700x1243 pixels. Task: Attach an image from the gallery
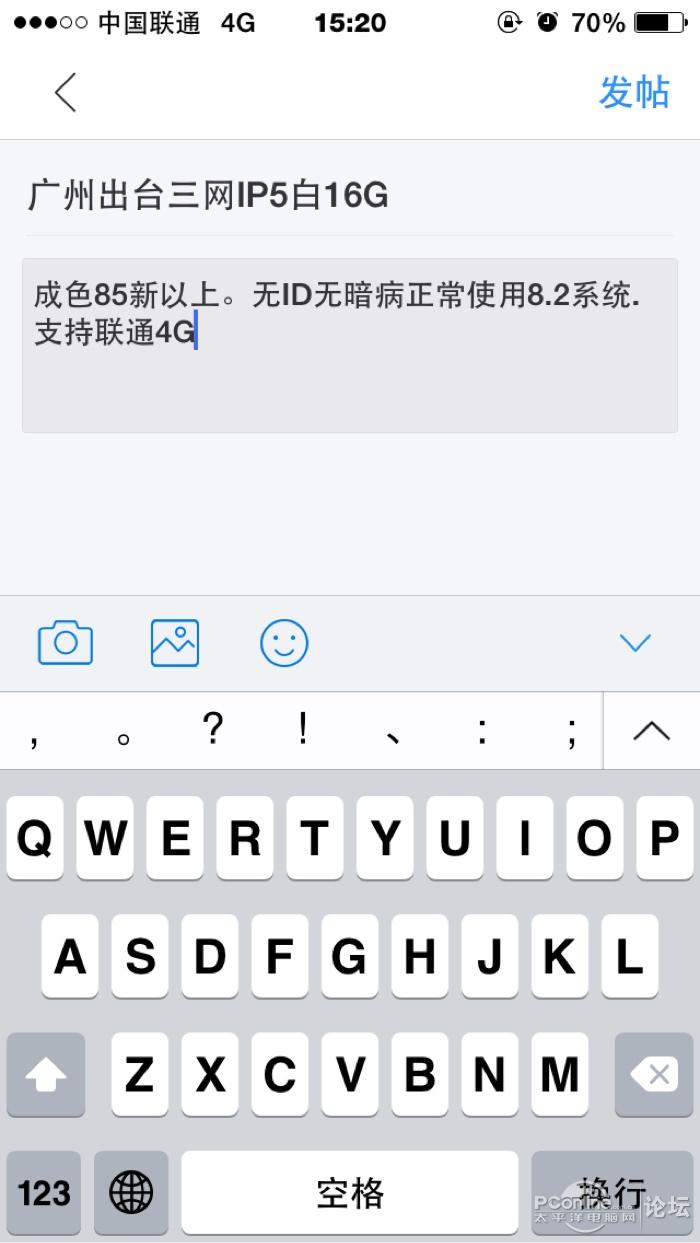(175, 642)
